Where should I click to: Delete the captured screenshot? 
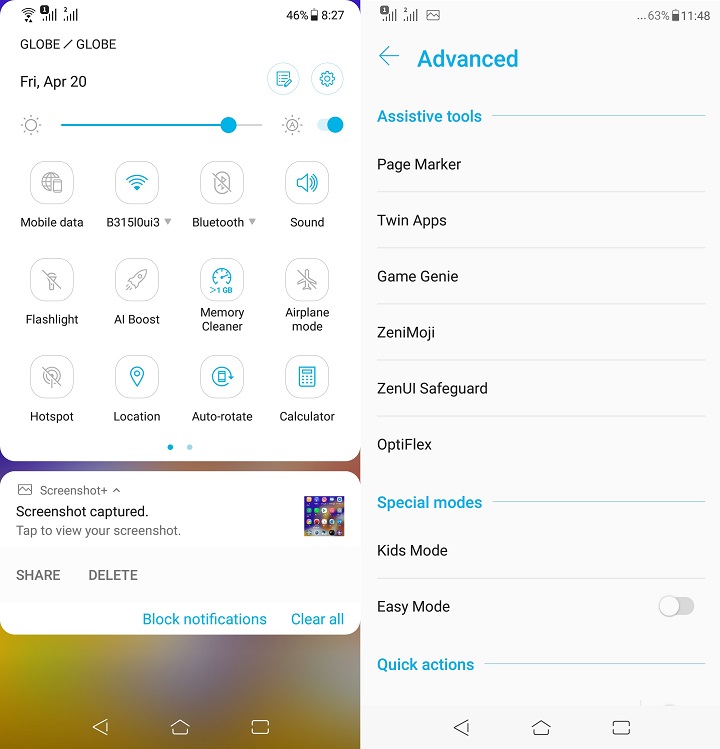(113, 575)
